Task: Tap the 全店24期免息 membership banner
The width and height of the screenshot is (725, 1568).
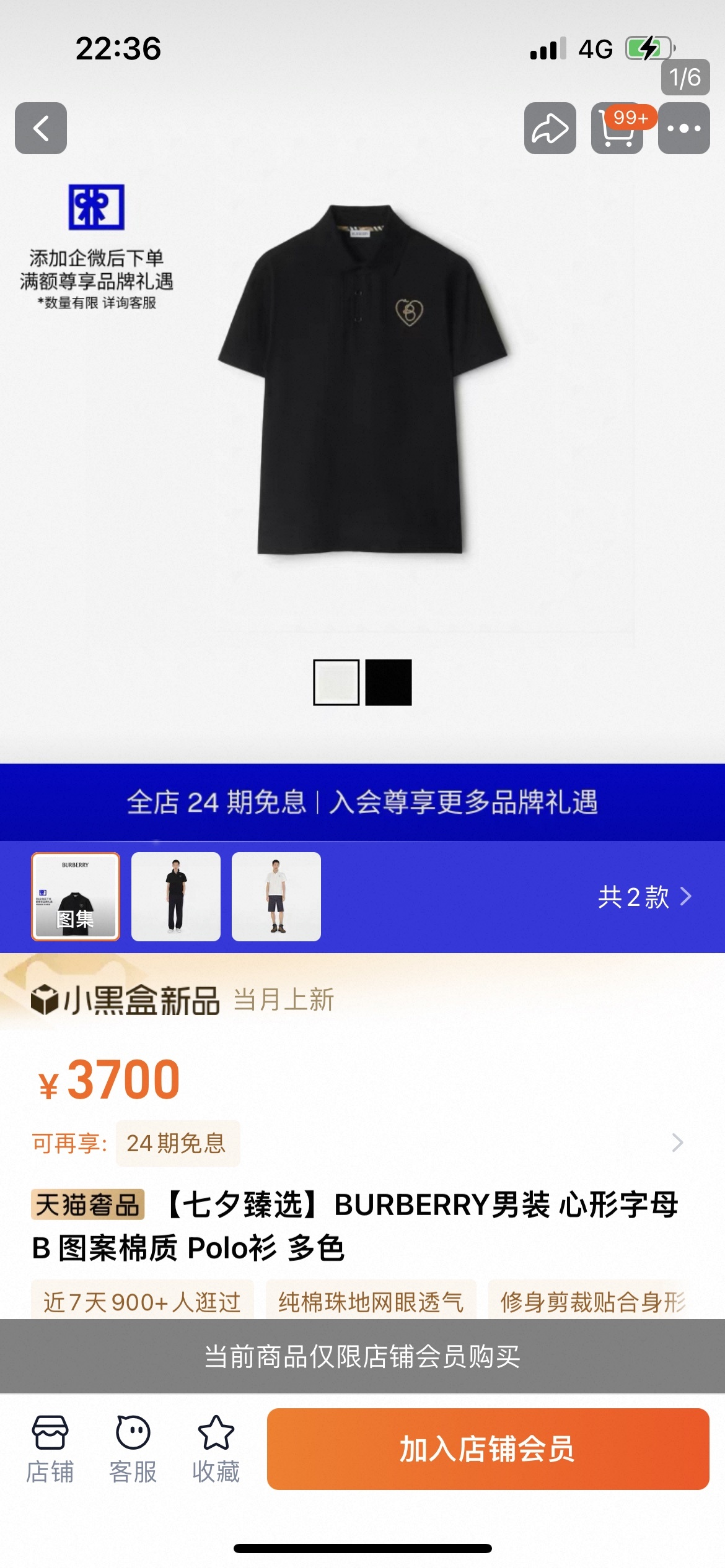Action: click(362, 802)
